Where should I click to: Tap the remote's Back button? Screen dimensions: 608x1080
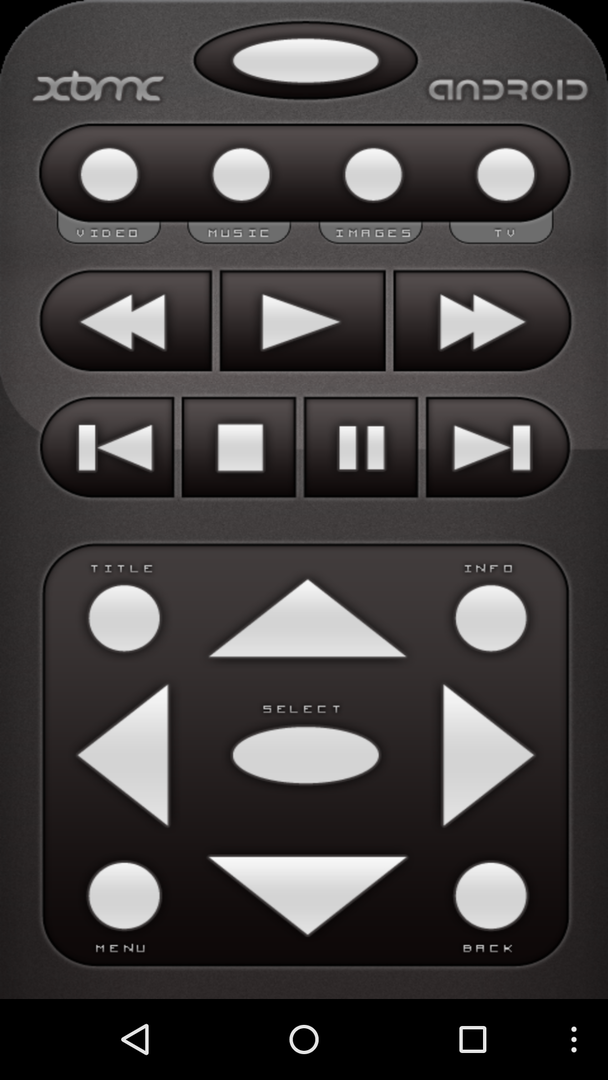490,896
